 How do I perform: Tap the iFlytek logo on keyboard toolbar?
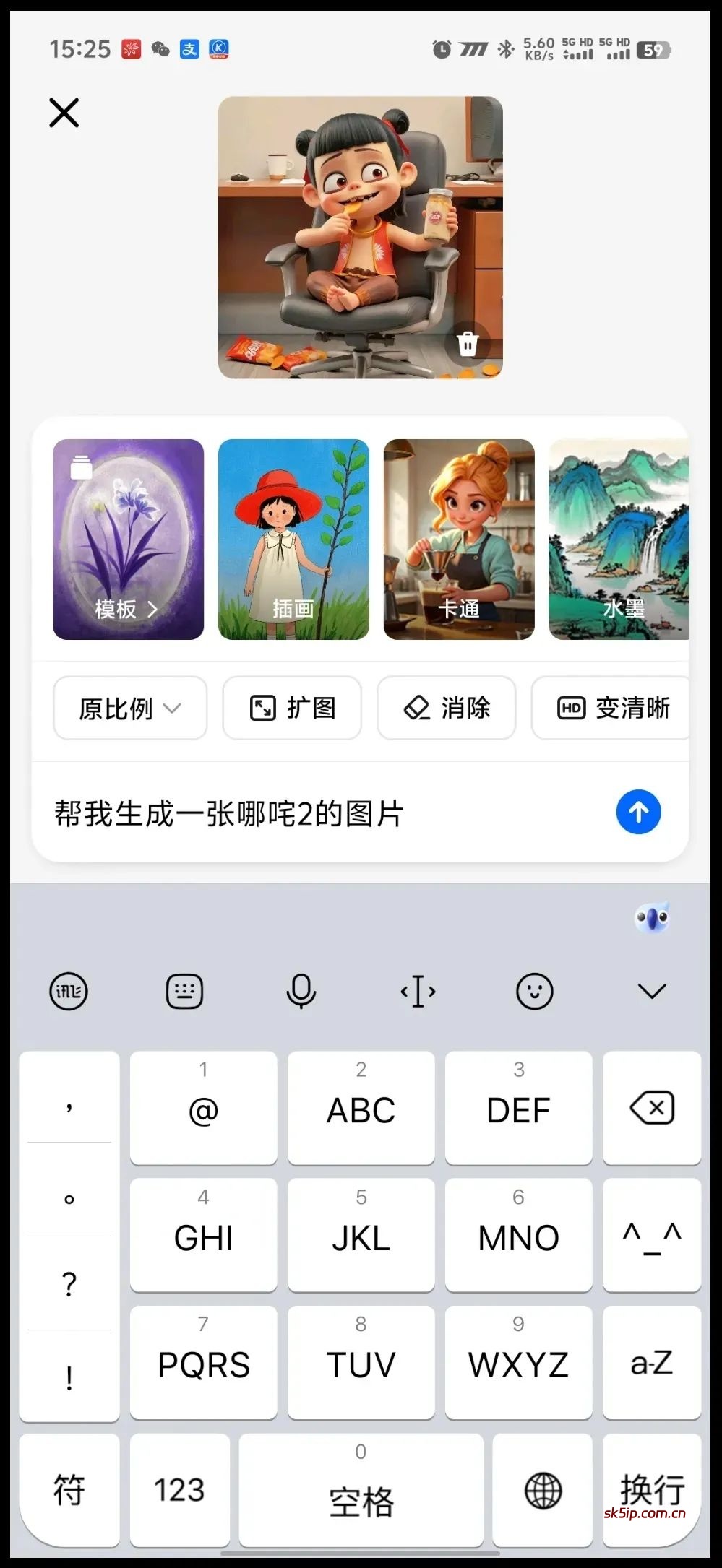[x=69, y=991]
